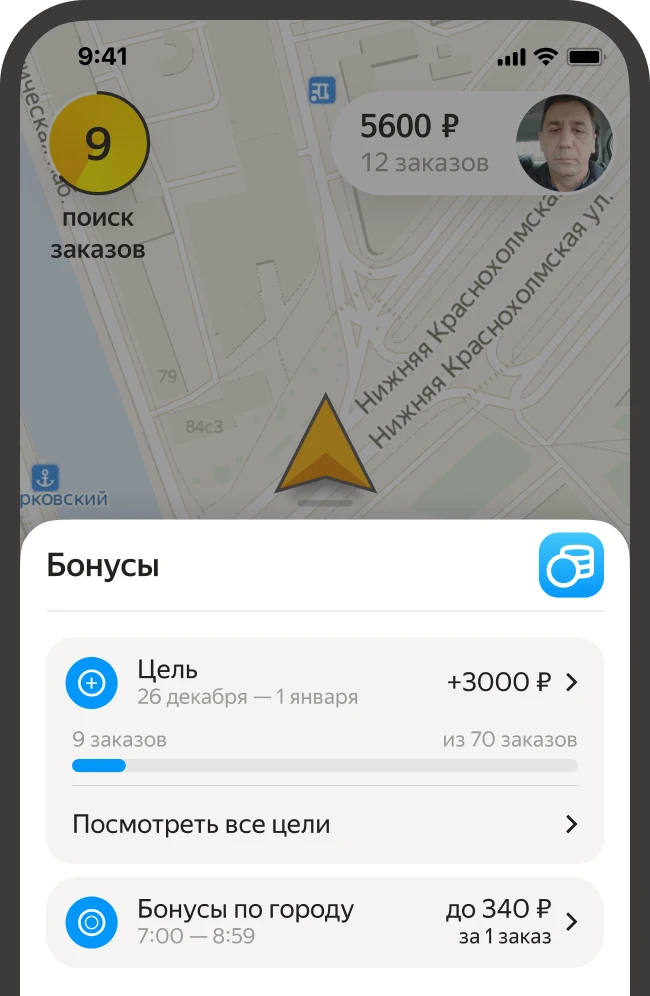The height and width of the screenshot is (996, 650).
Task: Open the driver profile photo
Action: (563, 144)
